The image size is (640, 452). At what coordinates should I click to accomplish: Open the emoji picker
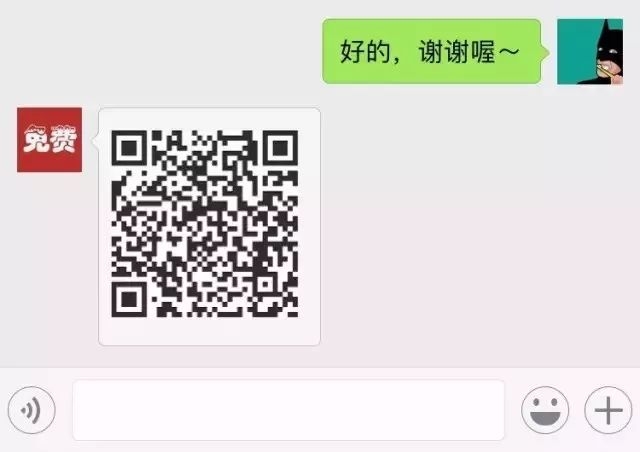coord(545,410)
